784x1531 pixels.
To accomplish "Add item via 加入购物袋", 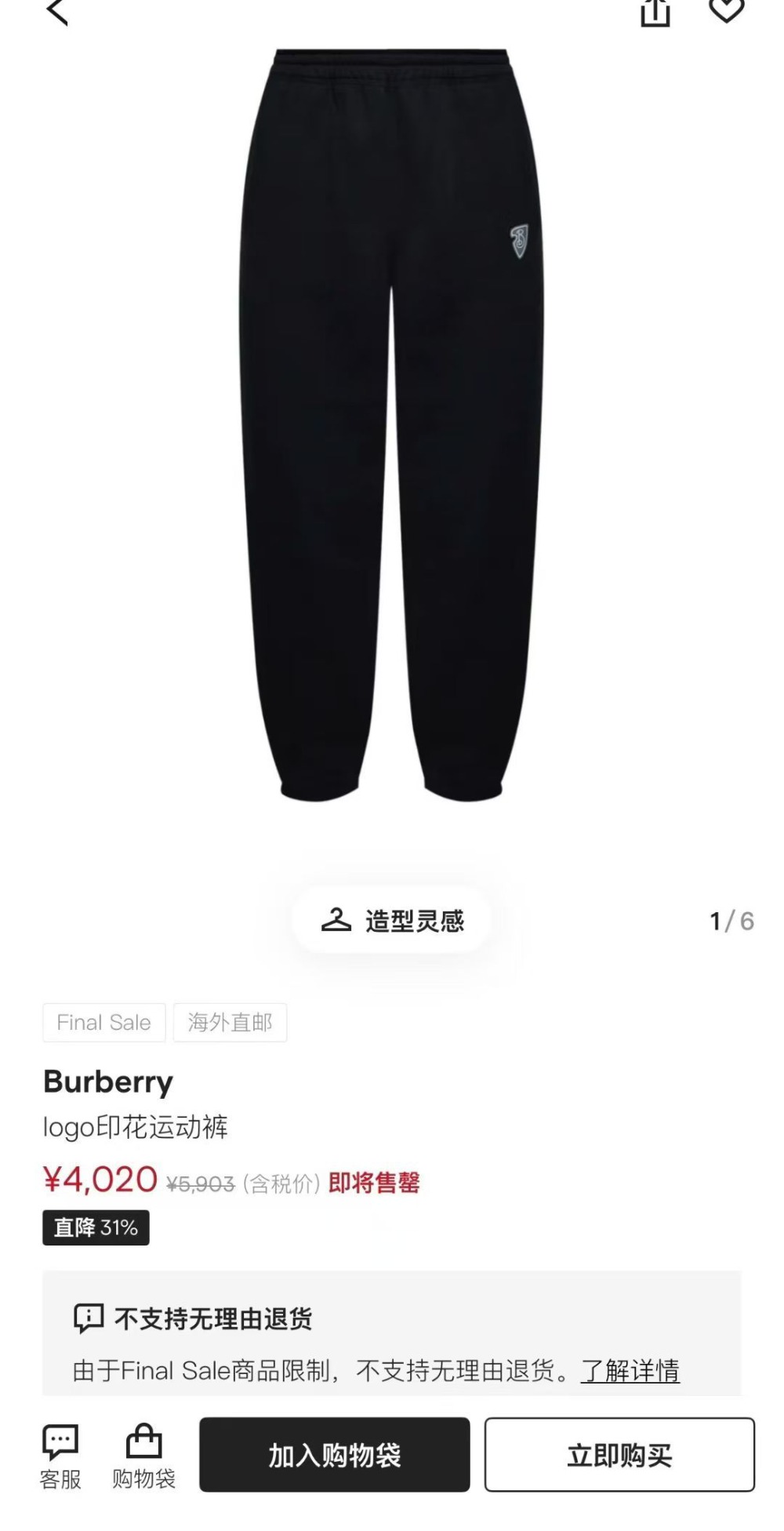I will 335,1455.
